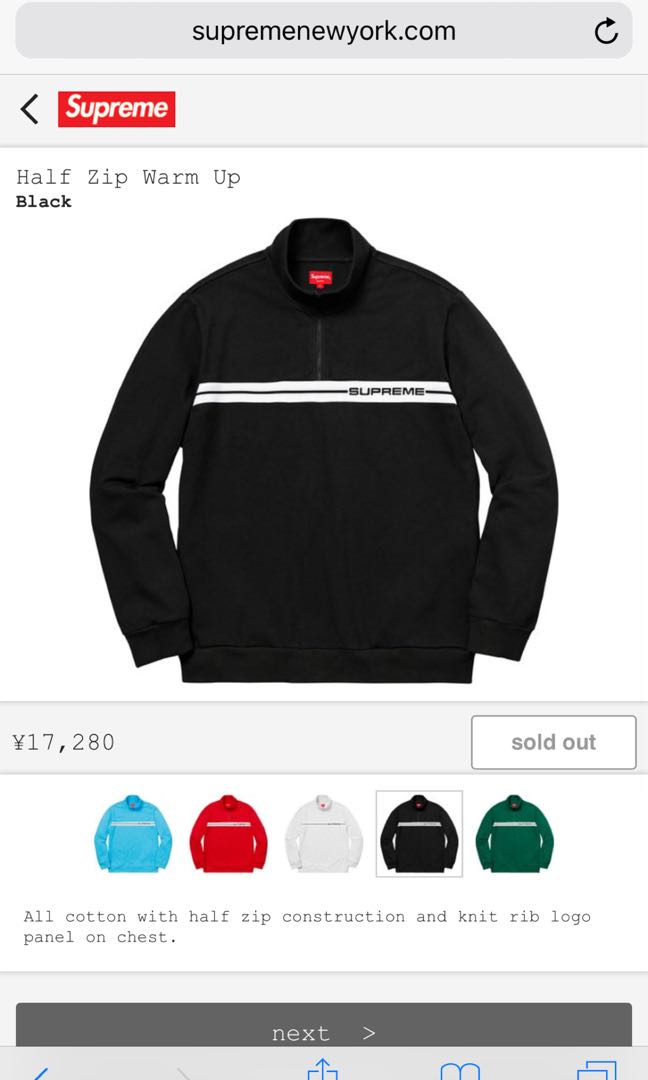
Task: Reload the page
Action: (606, 32)
